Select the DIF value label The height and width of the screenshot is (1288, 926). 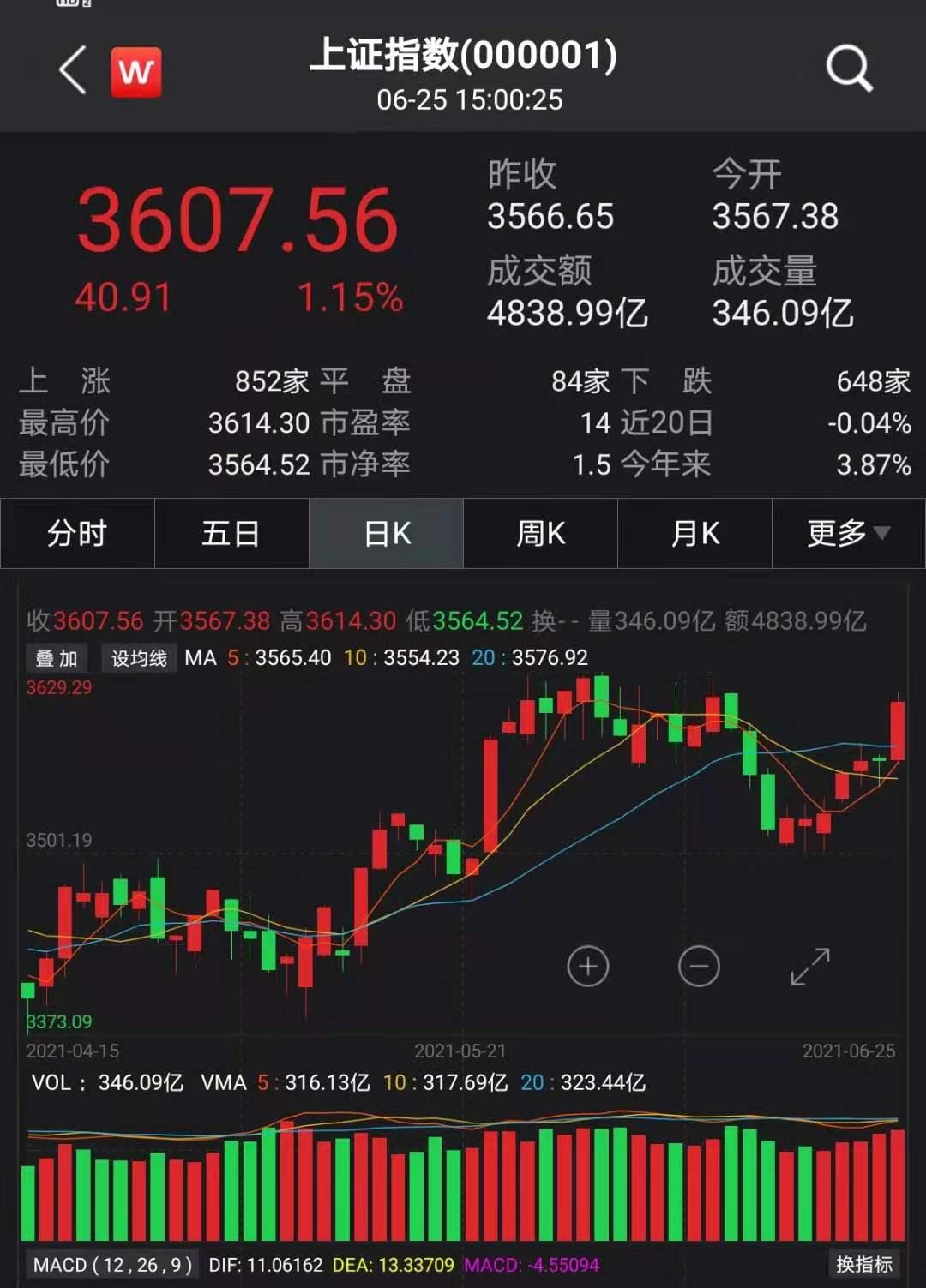pos(266,1263)
